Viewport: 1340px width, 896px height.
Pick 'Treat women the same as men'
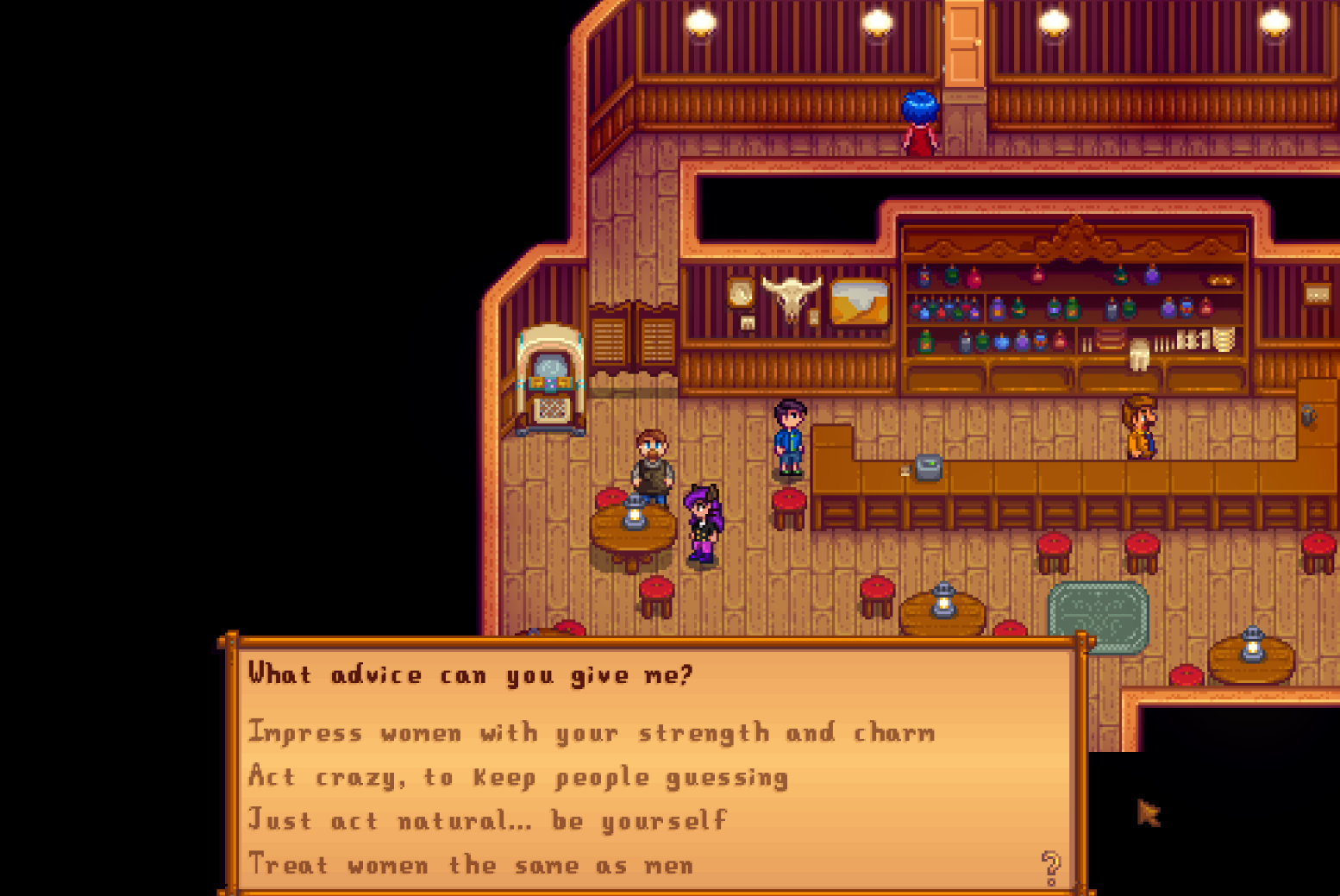471,864
